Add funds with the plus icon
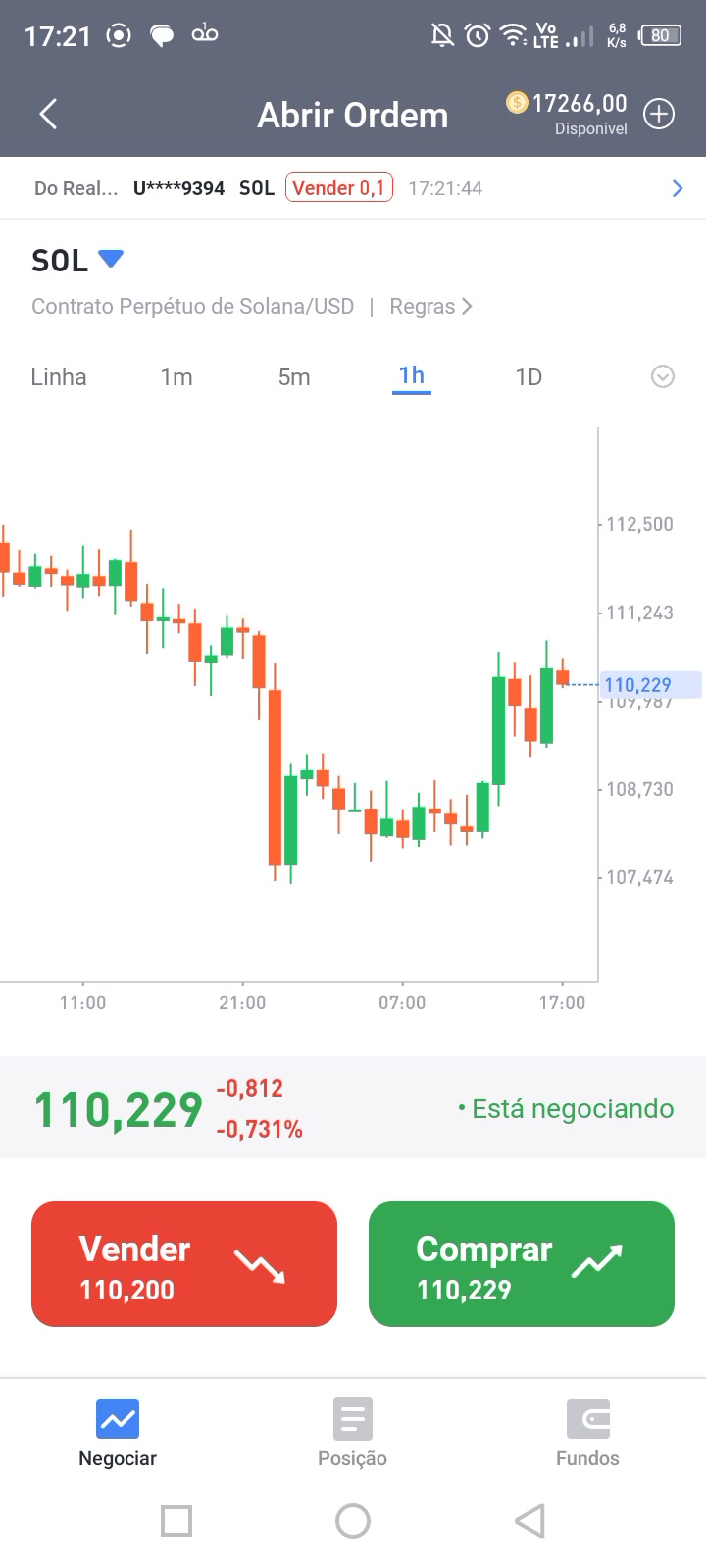 coord(659,115)
